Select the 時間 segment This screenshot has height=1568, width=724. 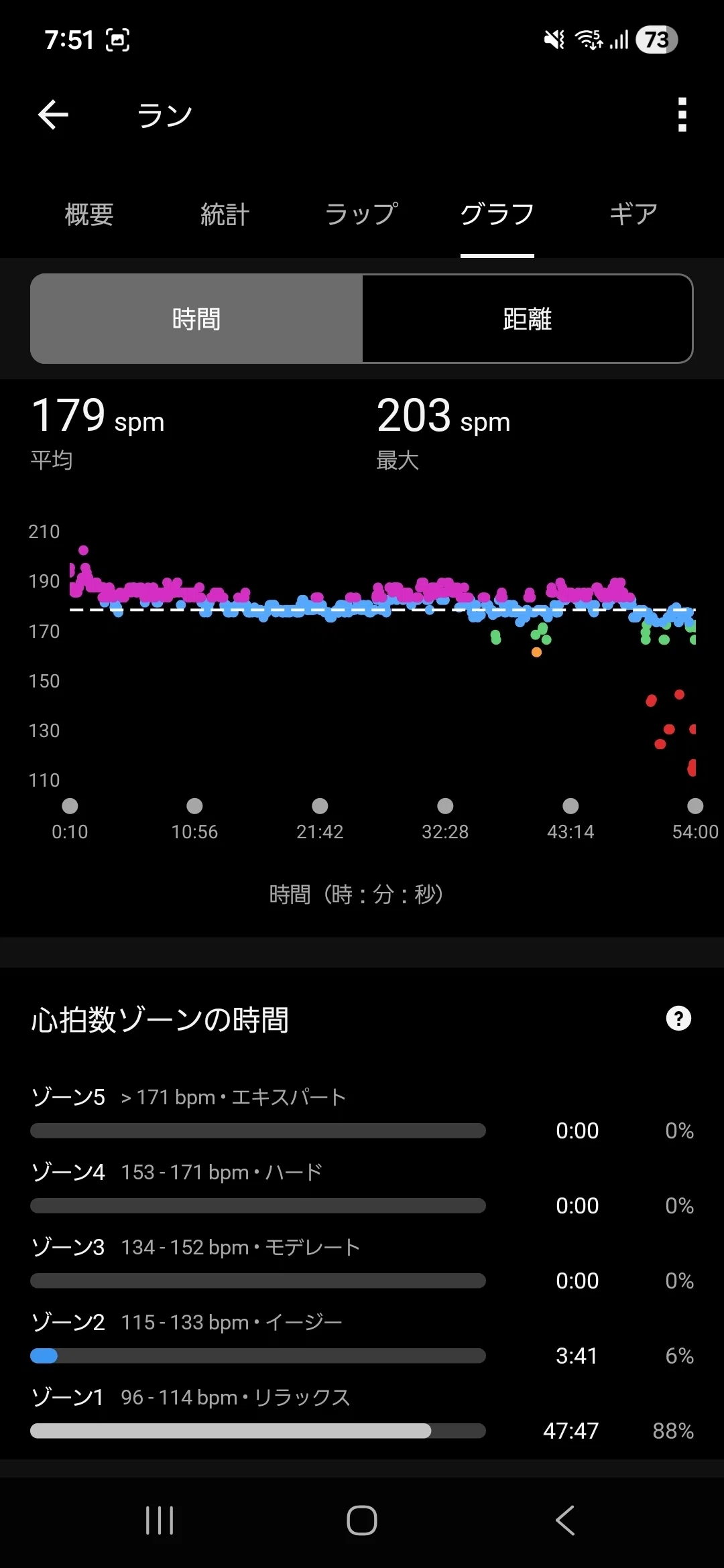(x=196, y=319)
